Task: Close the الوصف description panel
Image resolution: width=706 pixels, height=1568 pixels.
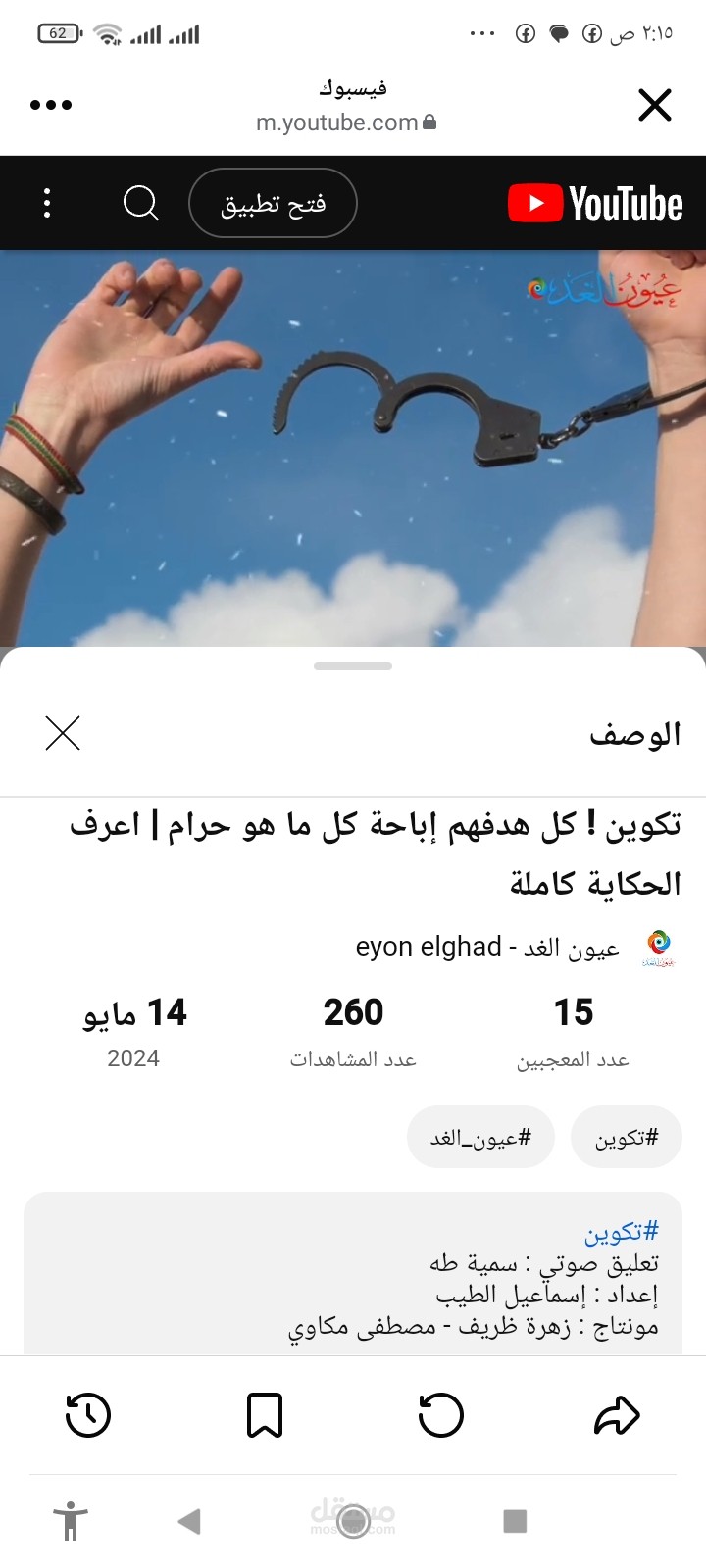Action: pyautogui.click(x=63, y=732)
